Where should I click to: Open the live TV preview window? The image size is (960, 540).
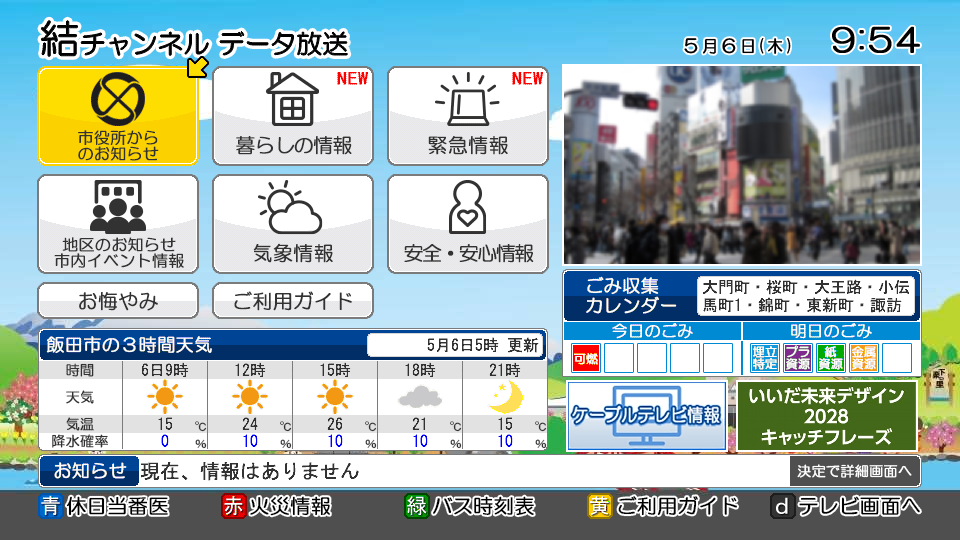click(741, 165)
